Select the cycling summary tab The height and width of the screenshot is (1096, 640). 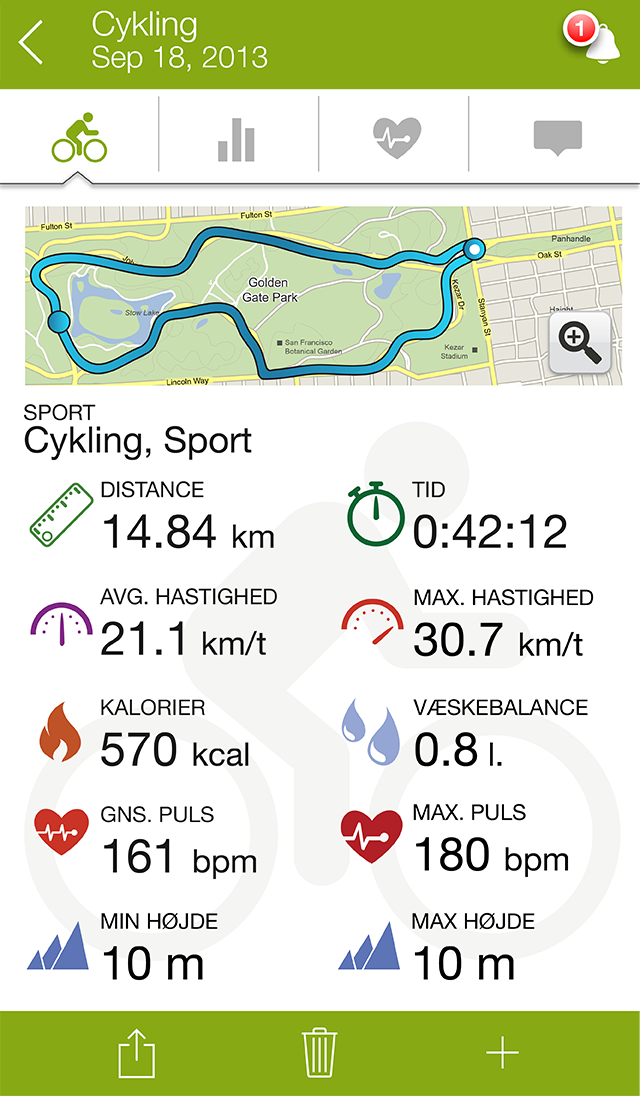coord(79,138)
